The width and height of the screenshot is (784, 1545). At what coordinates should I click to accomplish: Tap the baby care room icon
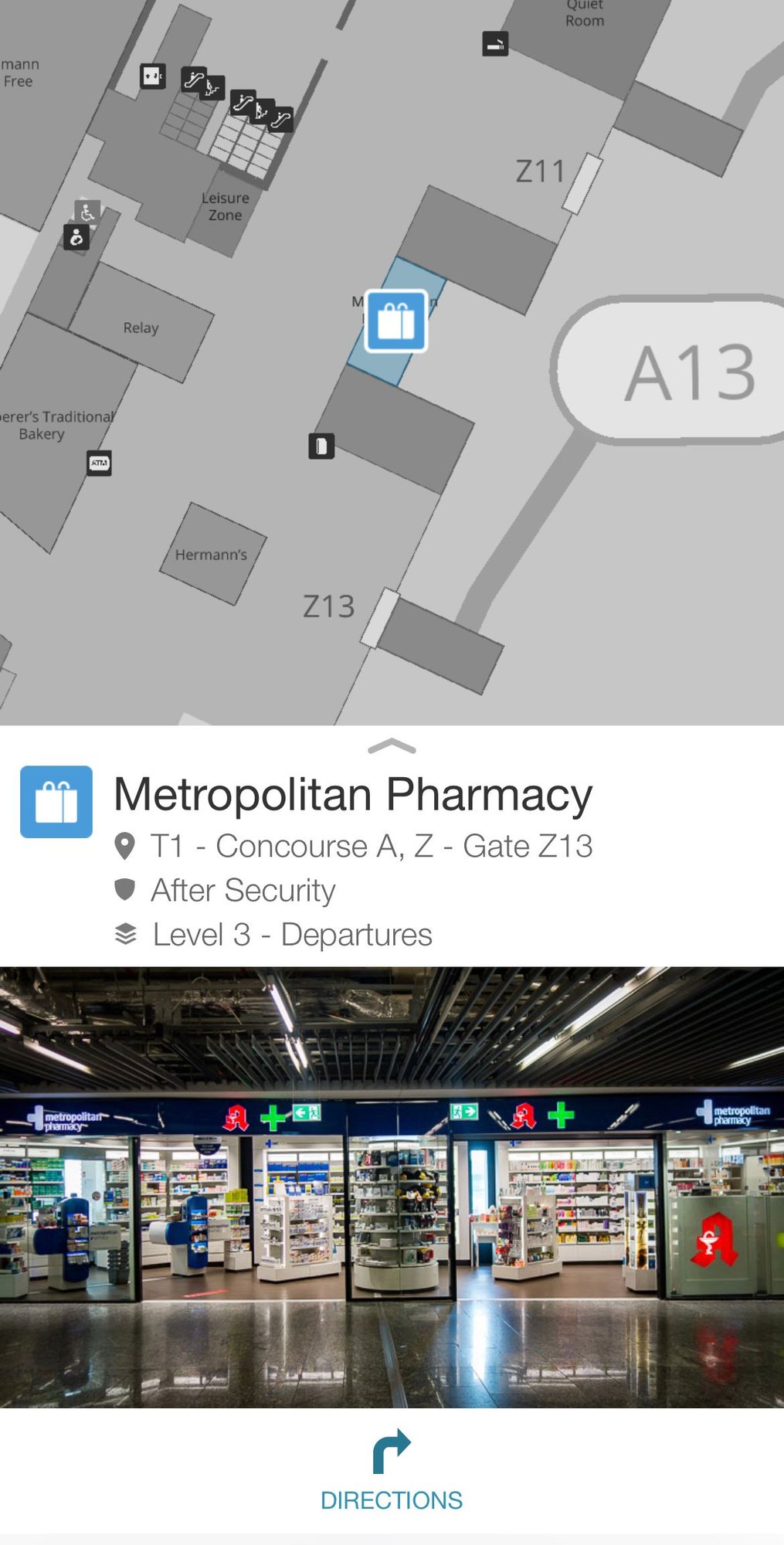[x=76, y=237]
